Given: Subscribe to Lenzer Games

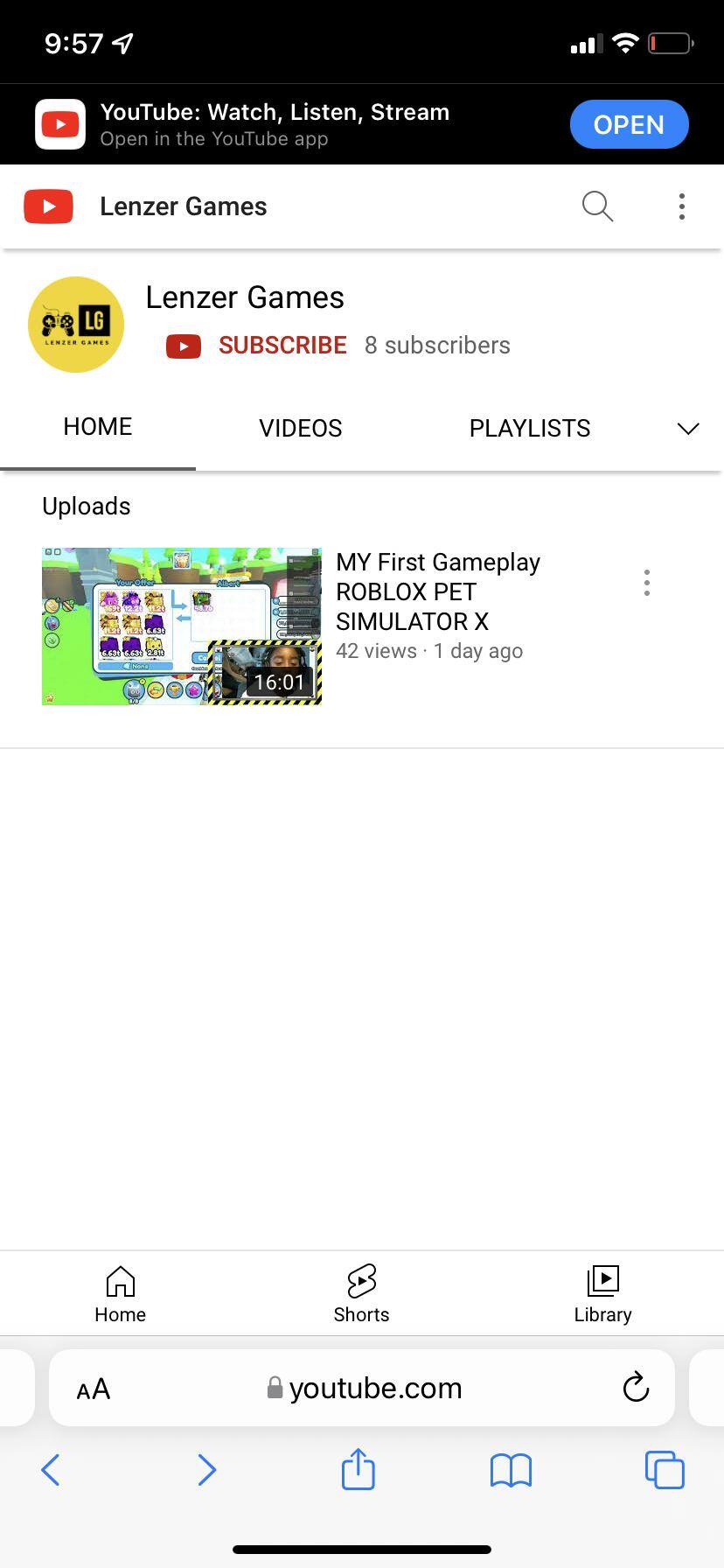Looking at the screenshot, I should (x=282, y=346).
